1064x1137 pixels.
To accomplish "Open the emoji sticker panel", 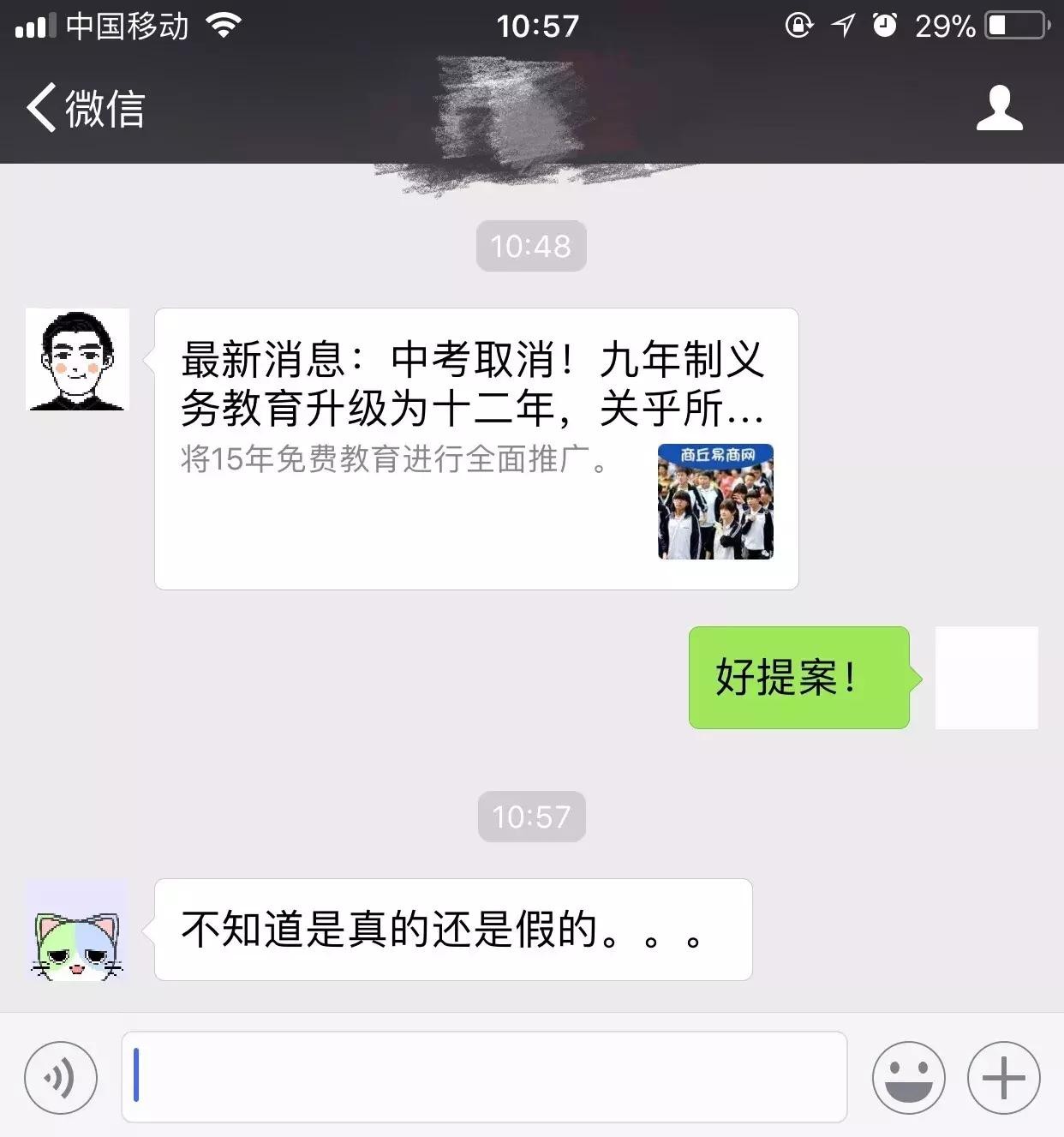I will [x=908, y=1077].
